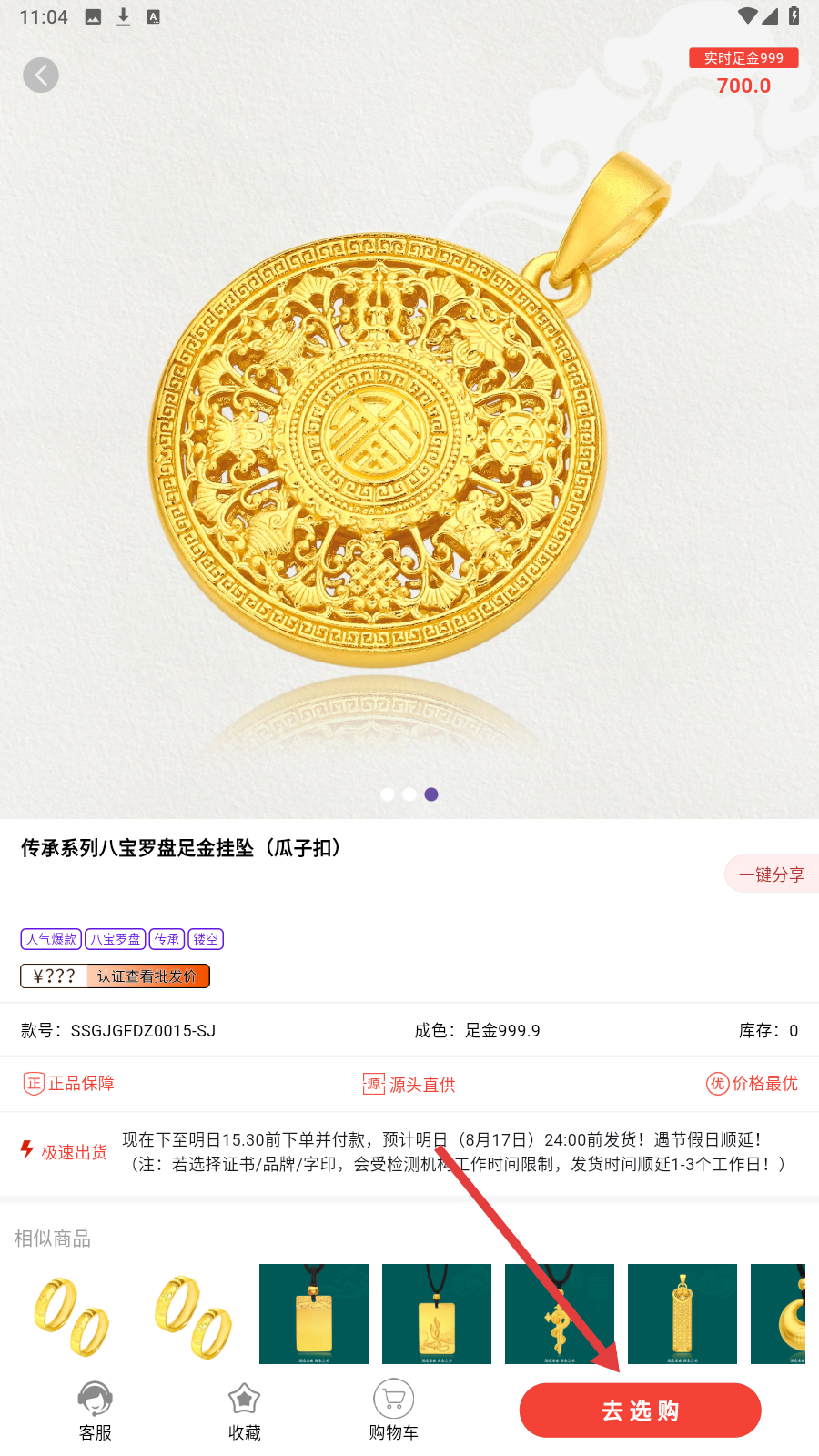This screenshot has height=1456, width=819.
Task: Tap the 一键分享 share button
Action: tap(771, 875)
